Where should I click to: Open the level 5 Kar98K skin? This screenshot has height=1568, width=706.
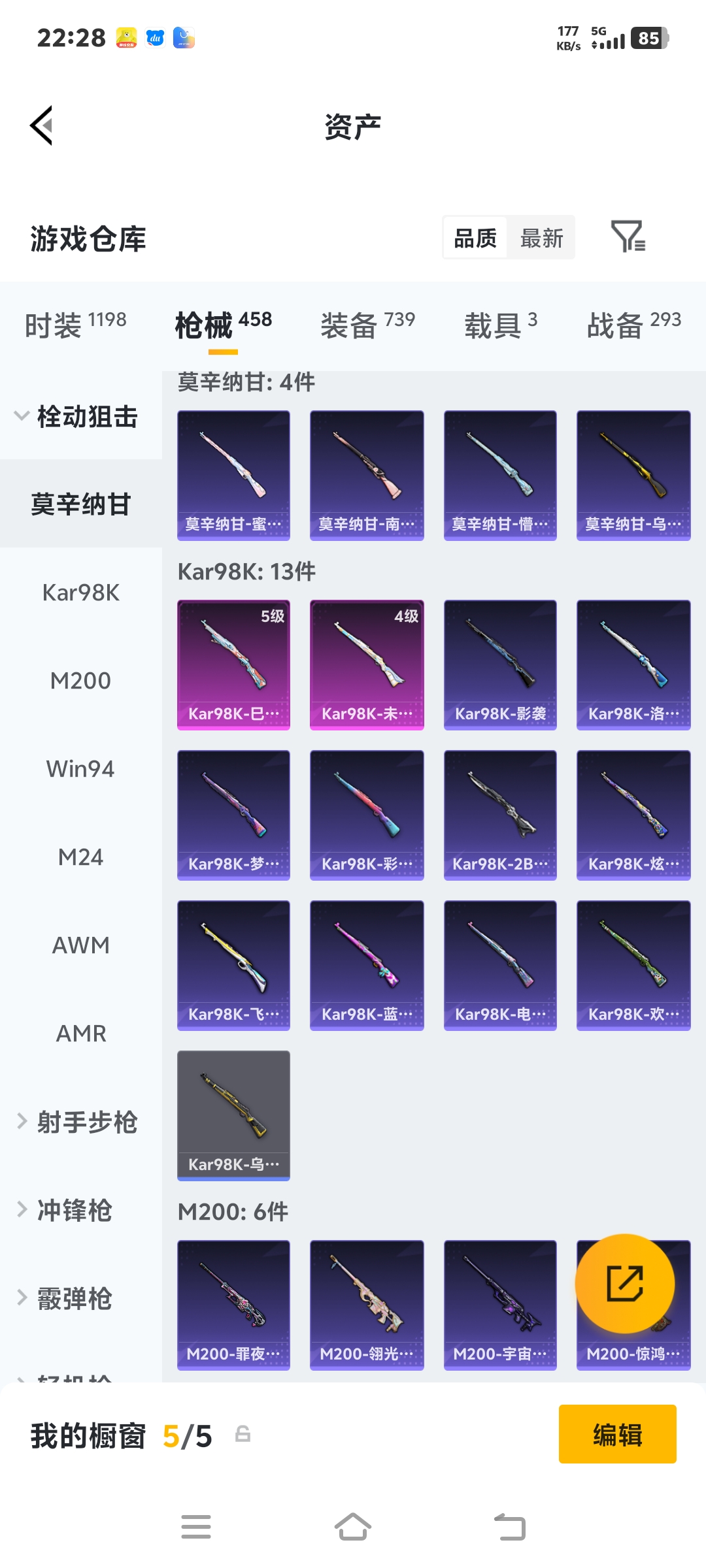(x=233, y=664)
